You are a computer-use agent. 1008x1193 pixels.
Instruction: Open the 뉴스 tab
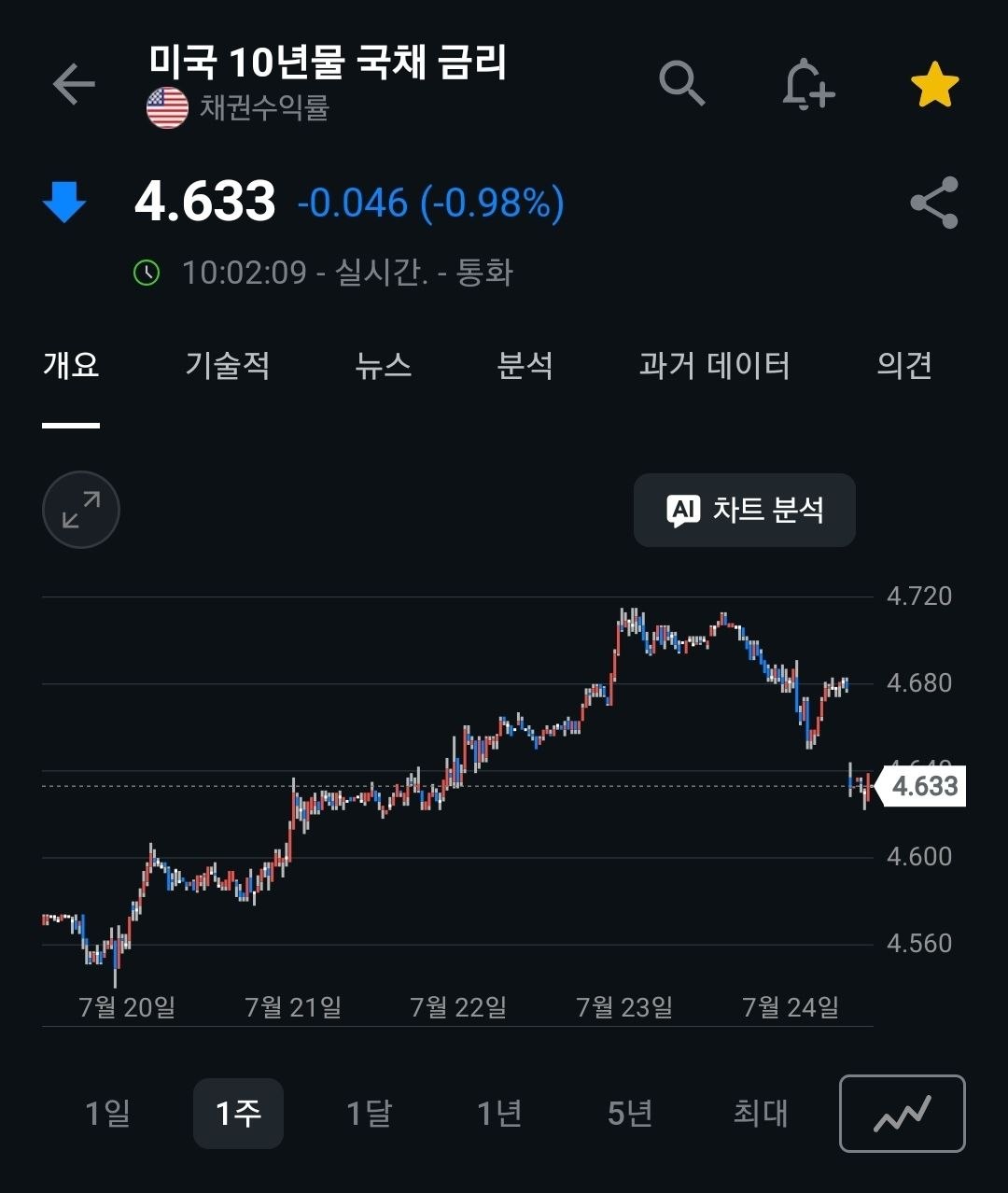[384, 365]
